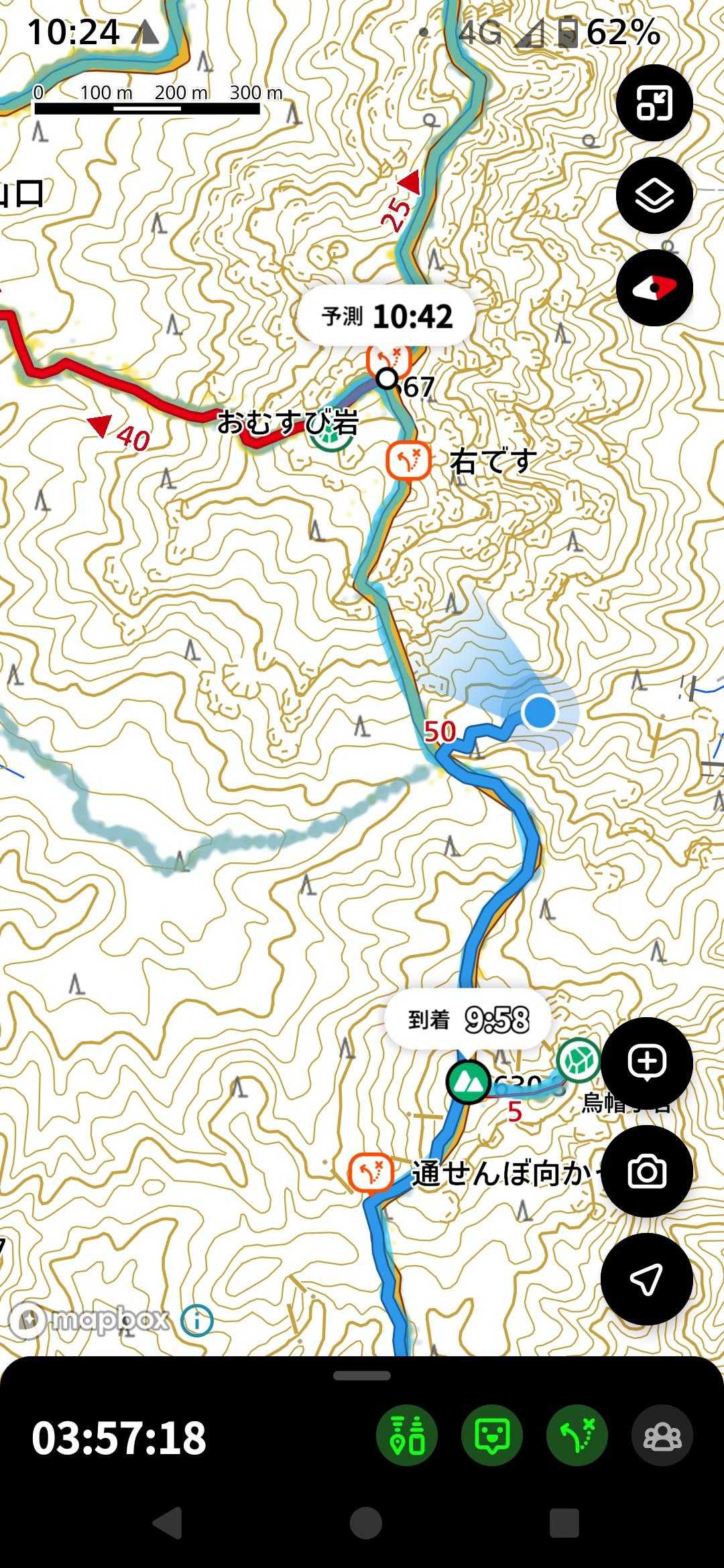Open the map layers selector
This screenshot has width=724, height=1568.
(x=654, y=196)
